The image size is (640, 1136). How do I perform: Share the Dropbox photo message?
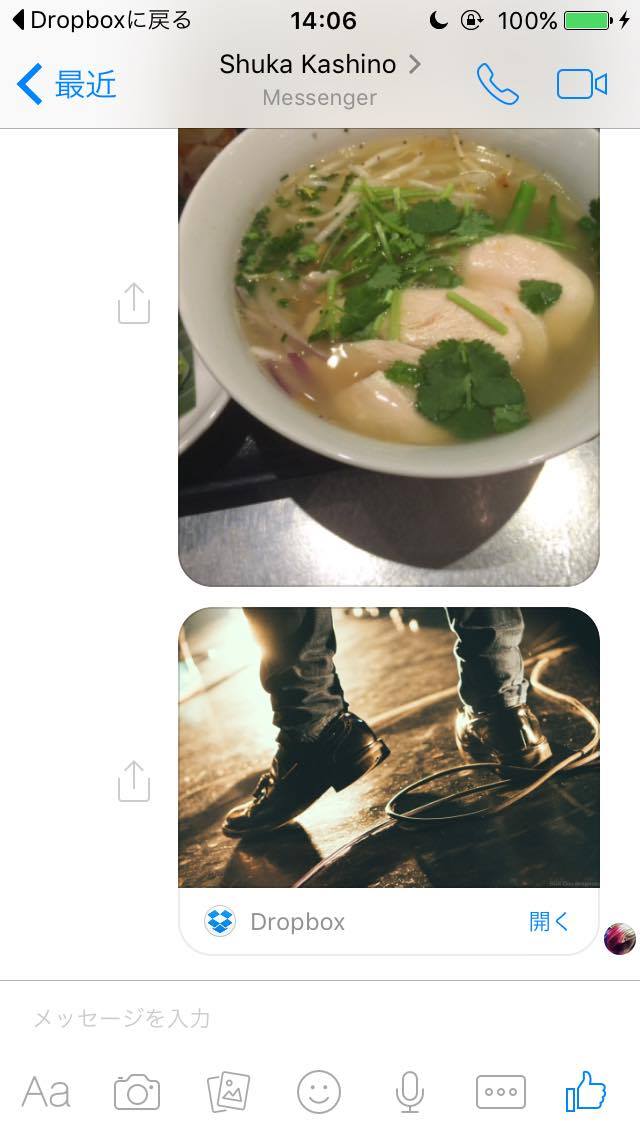[x=133, y=781]
